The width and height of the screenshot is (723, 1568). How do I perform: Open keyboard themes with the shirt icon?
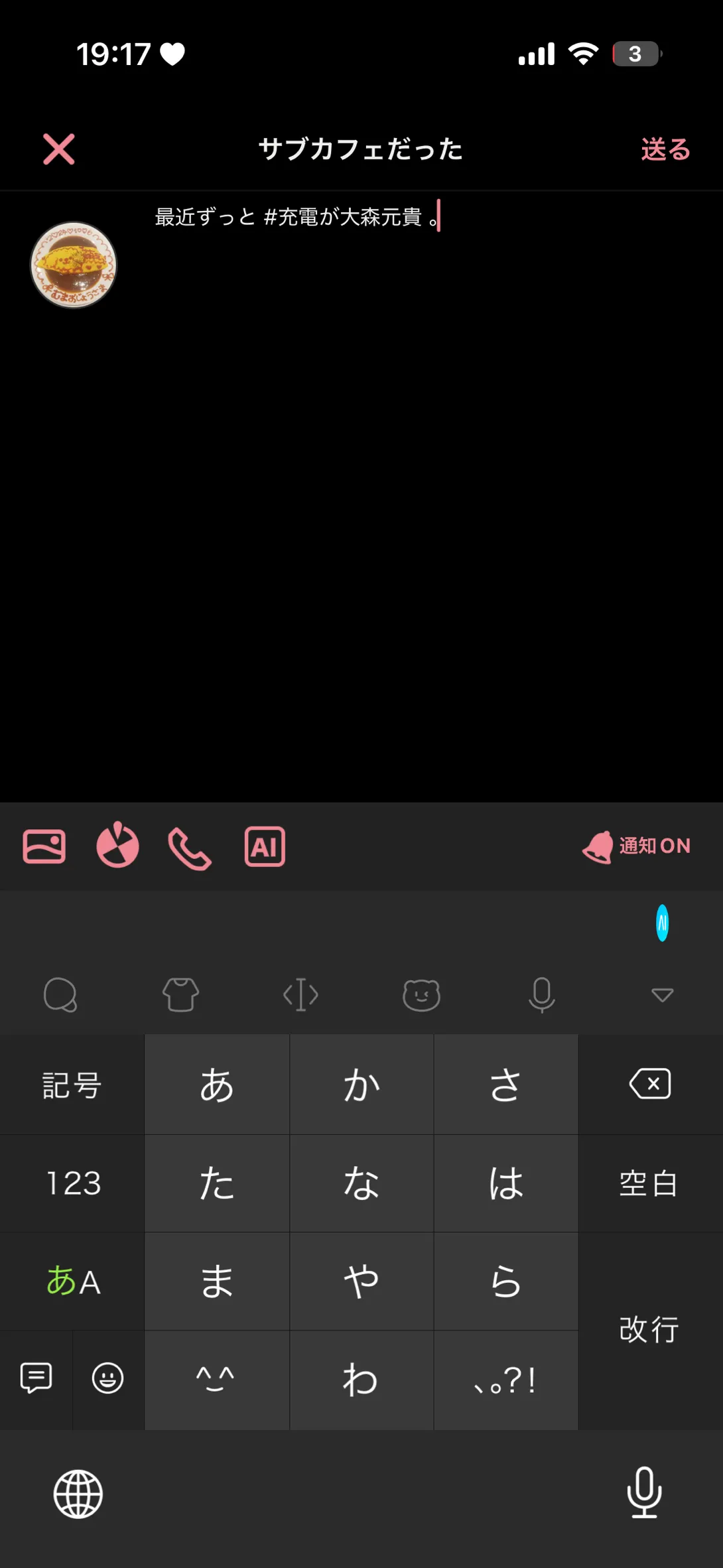pos(180,995)
